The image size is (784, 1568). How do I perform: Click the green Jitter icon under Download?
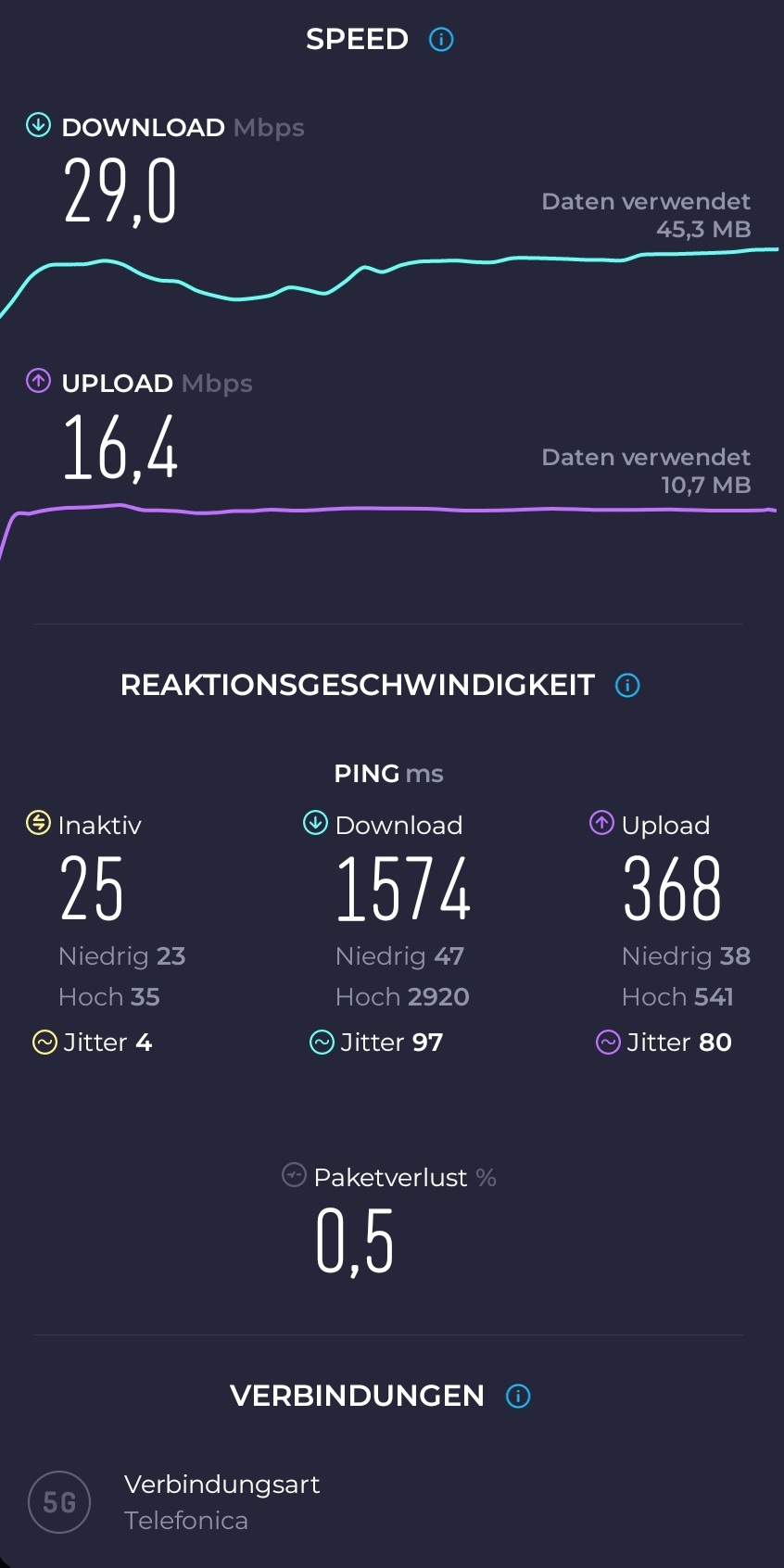(x=321, y=1042)
